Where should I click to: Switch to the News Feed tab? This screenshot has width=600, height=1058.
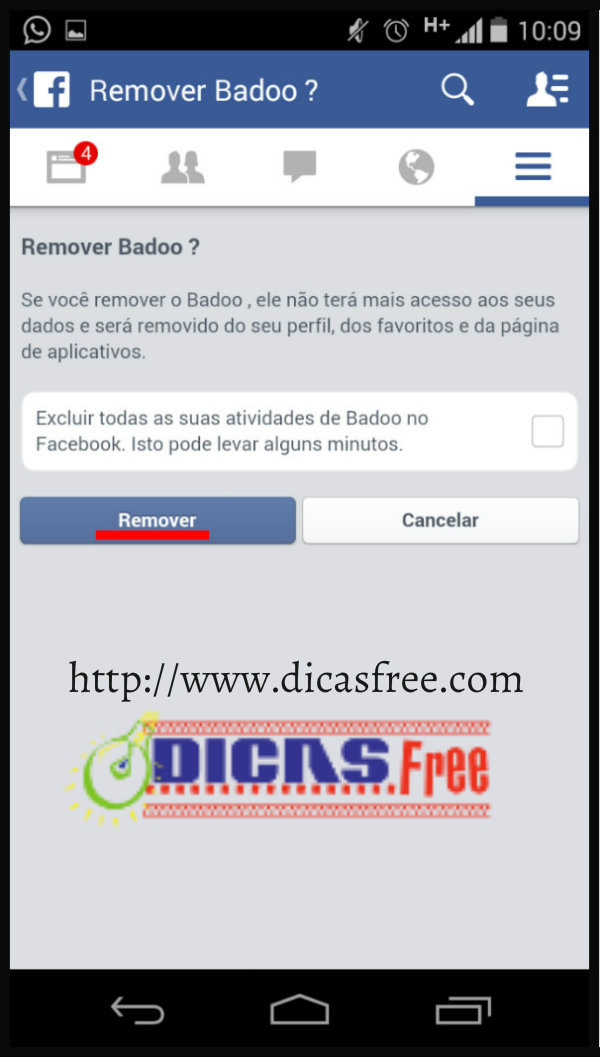(67, 166)
